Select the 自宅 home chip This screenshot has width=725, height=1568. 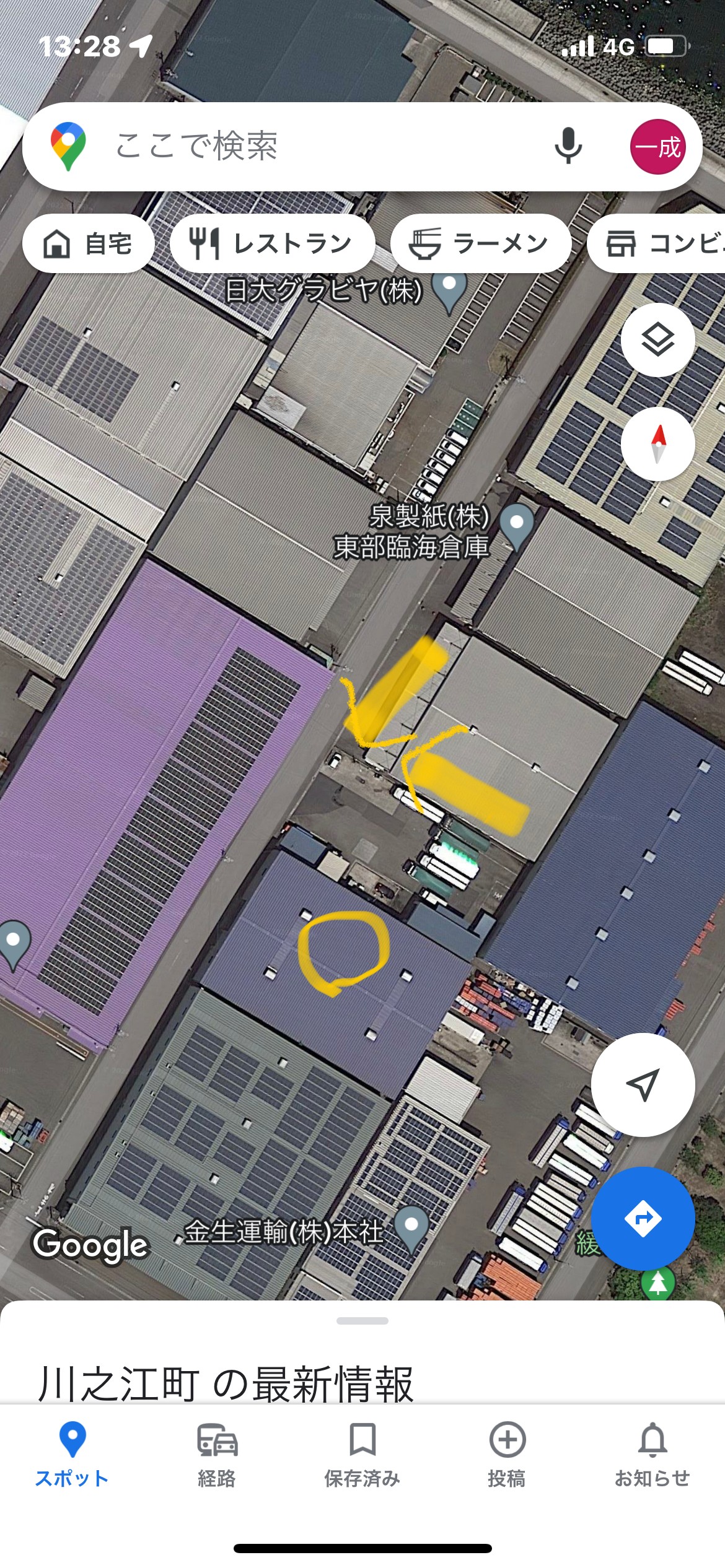[x=88, y=243]
